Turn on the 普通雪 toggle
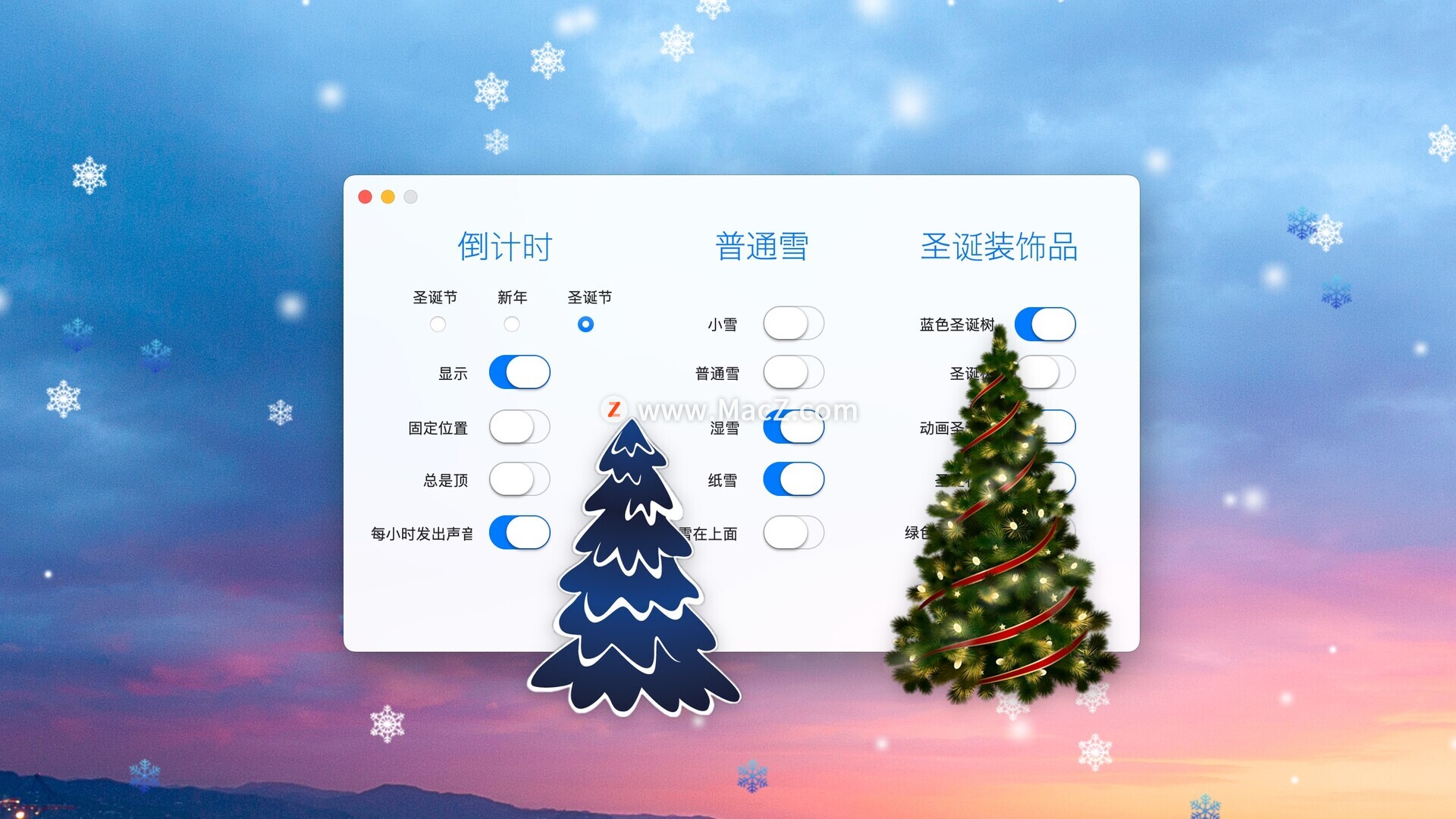 [793, 372]
